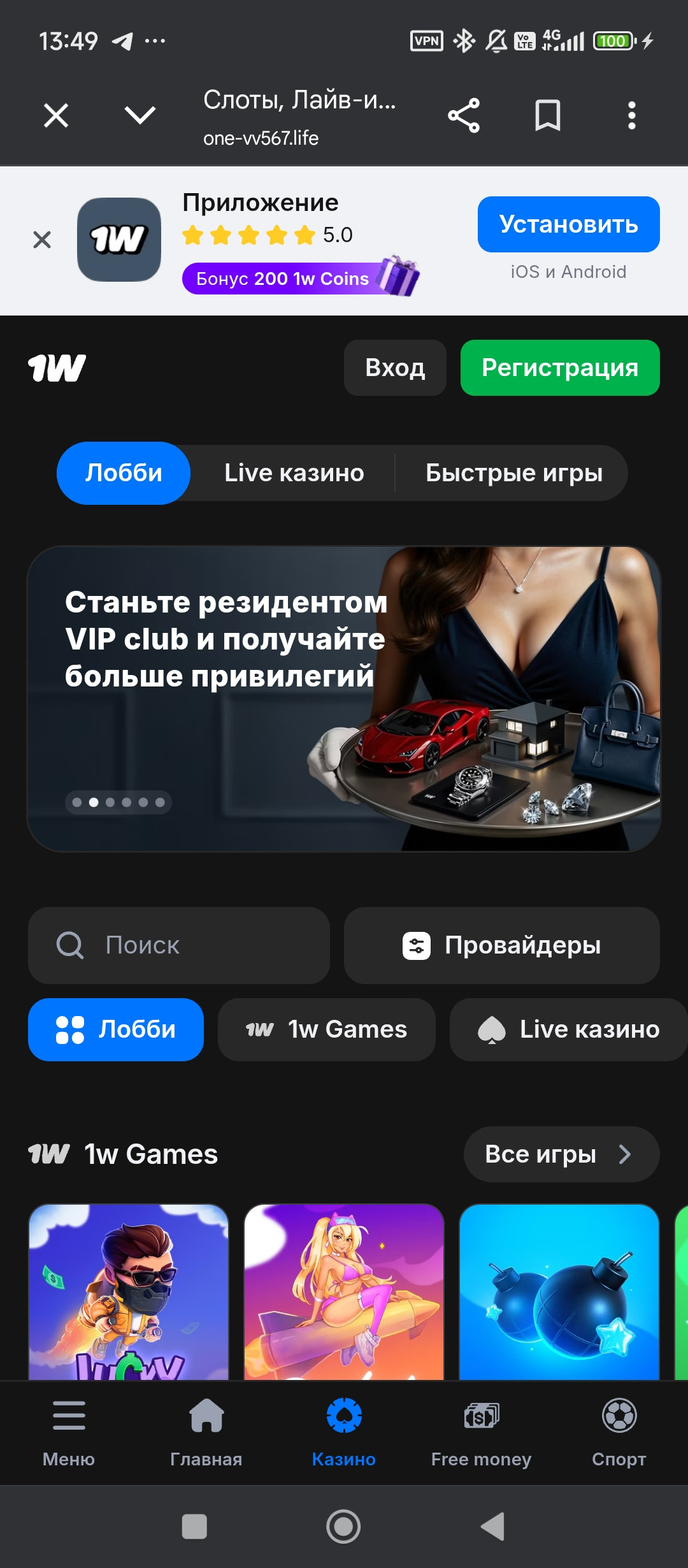
Task: Open the Вход login button
Action: coord(395,368)
